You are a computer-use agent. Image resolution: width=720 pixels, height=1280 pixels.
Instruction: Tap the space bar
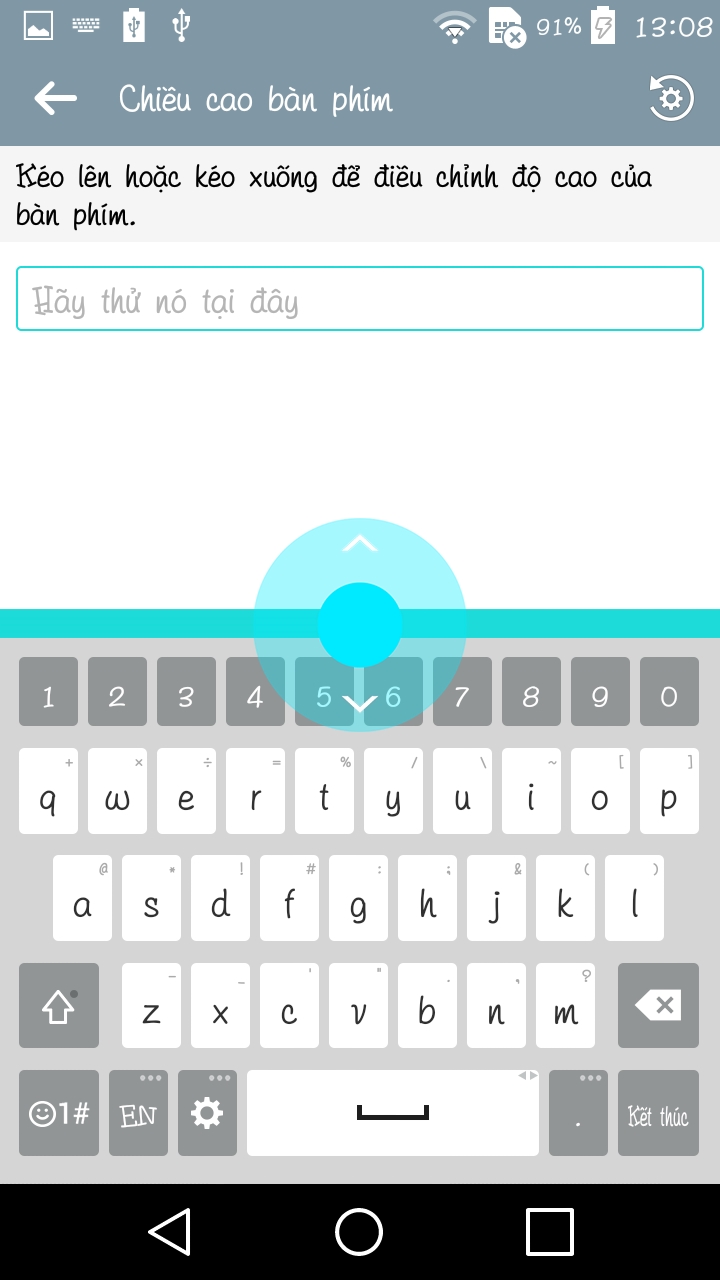[x=393, y=1114]
